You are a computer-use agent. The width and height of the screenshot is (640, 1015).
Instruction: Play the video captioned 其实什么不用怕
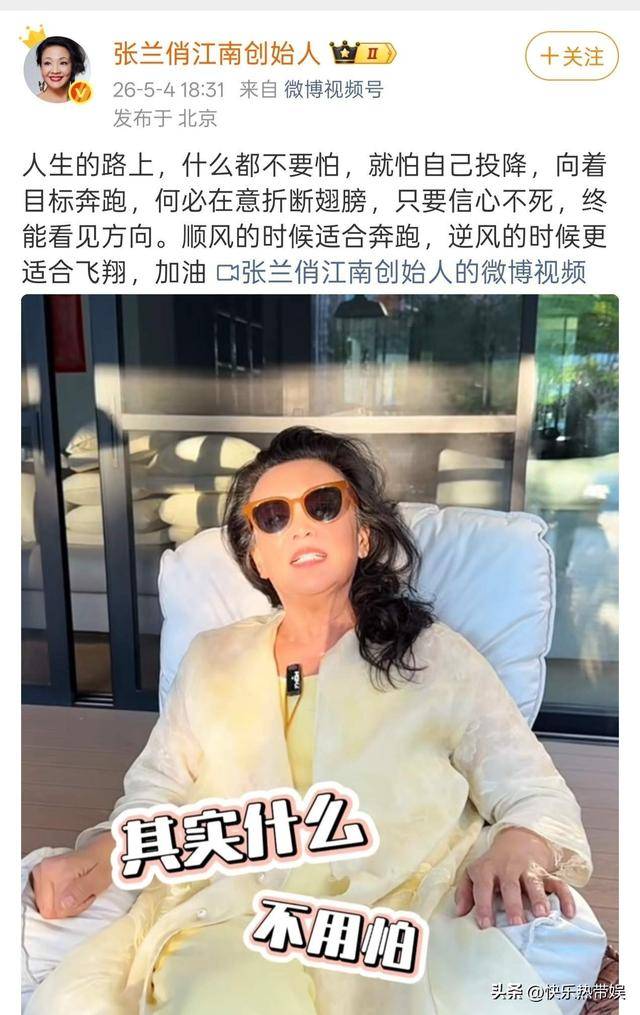click(320, 654)
